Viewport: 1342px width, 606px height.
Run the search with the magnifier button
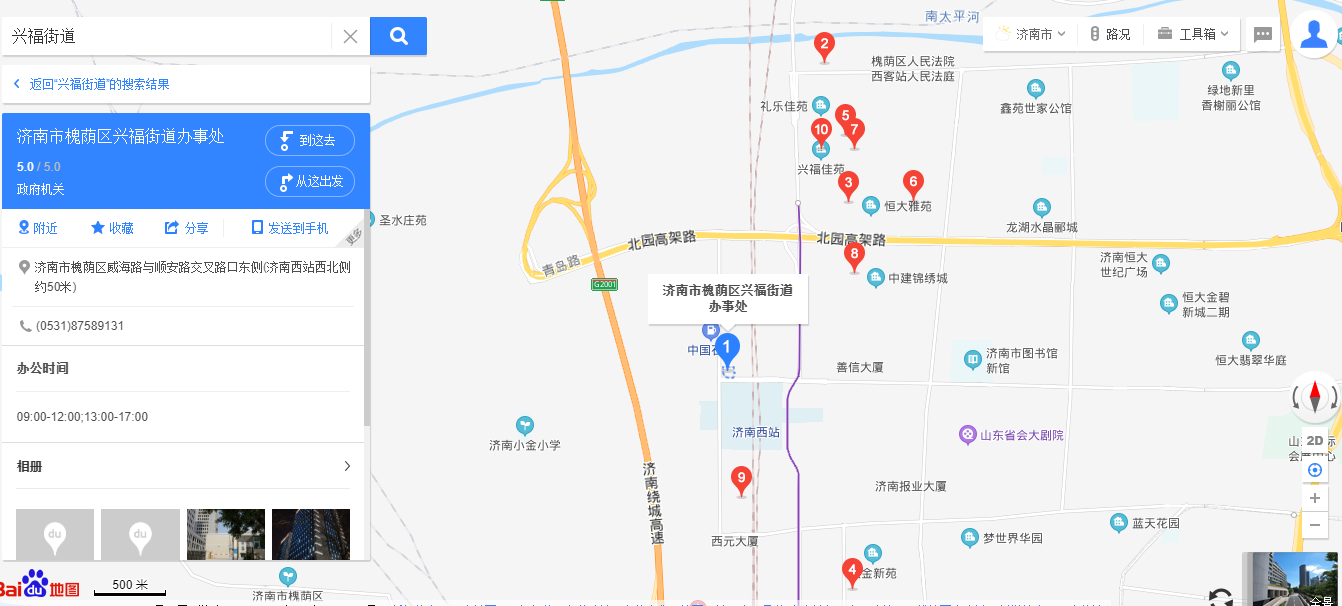(x=398, y=36)
